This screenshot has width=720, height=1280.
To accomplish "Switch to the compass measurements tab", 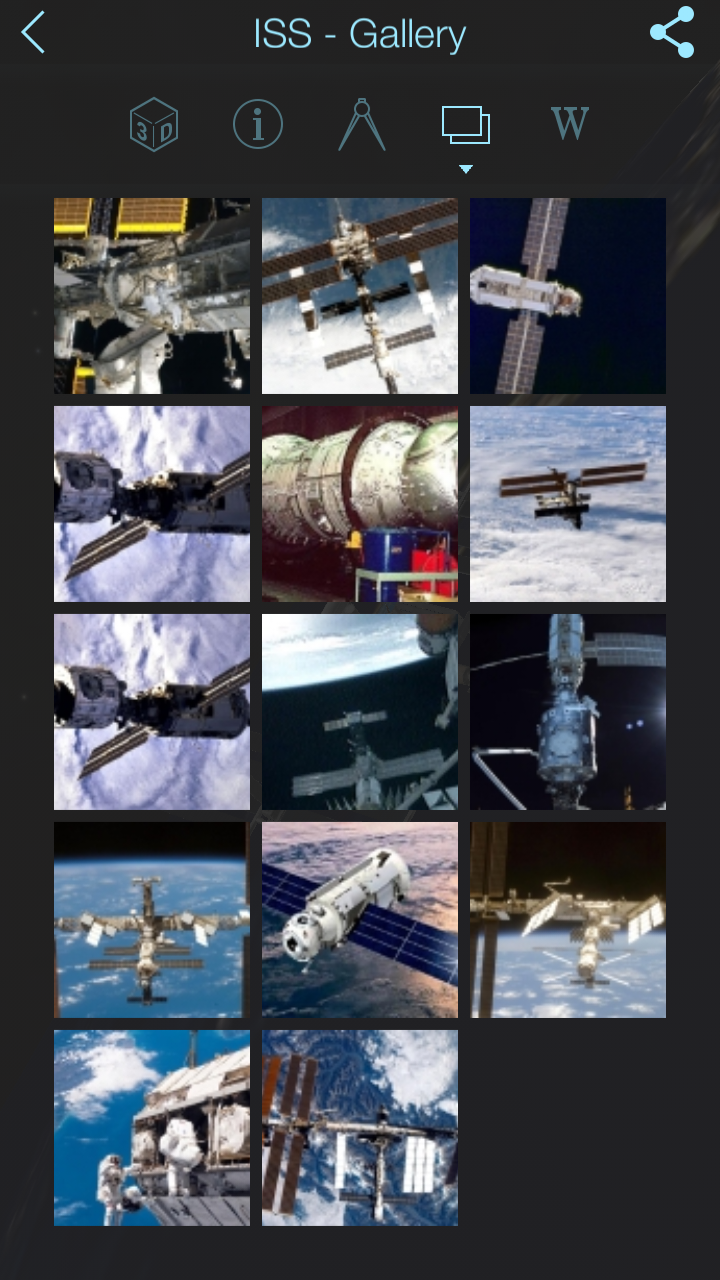I will tap(362, 125).
